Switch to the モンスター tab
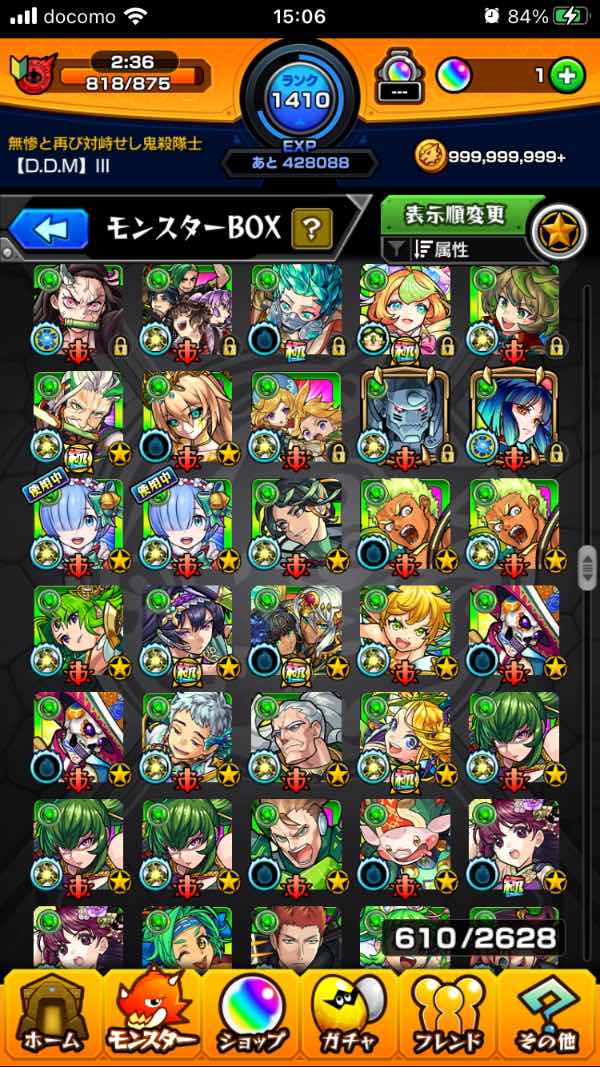Image resolution: width=600 pixels, height=1067 pixels. tap(150, 1015)
